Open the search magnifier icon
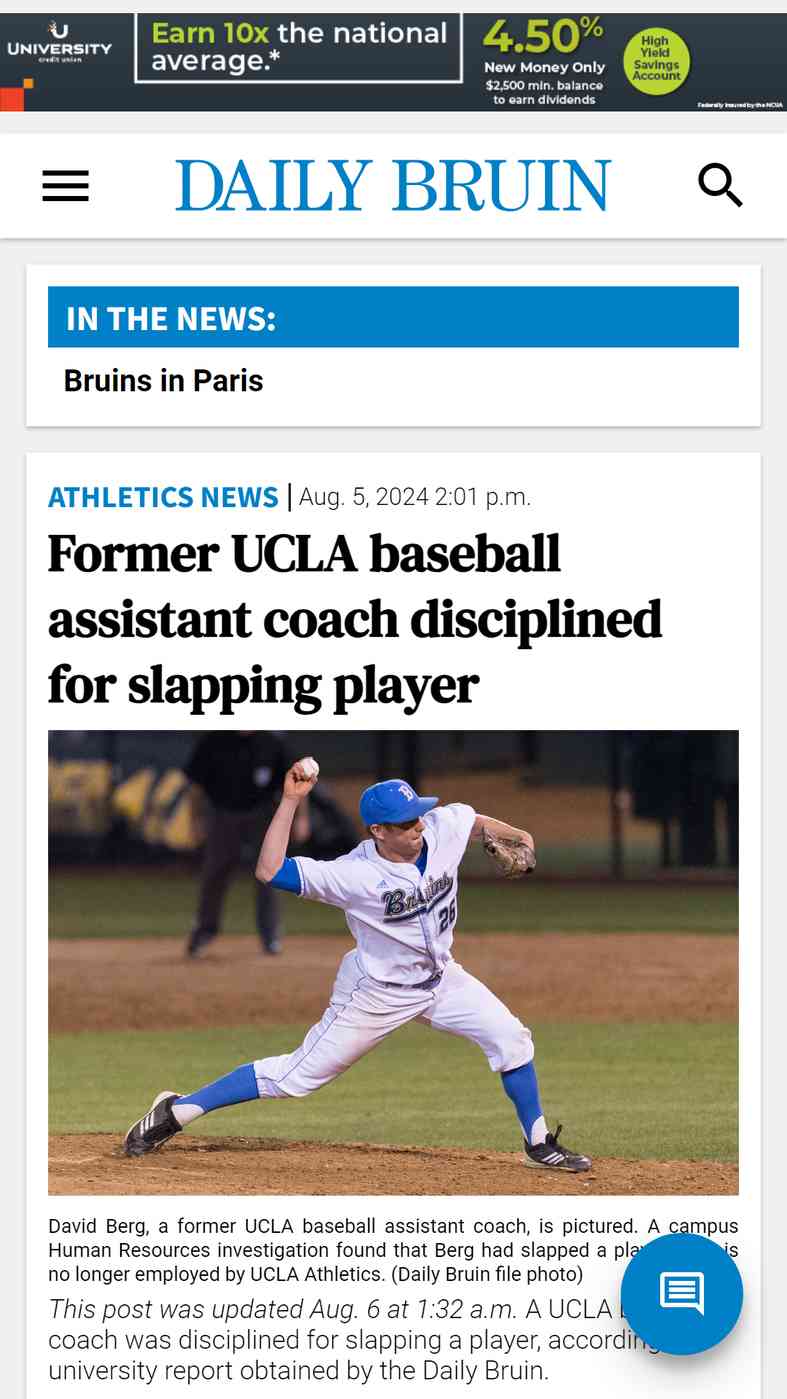This screenshot has height=1399, width=787. click(x=720, y=186)
